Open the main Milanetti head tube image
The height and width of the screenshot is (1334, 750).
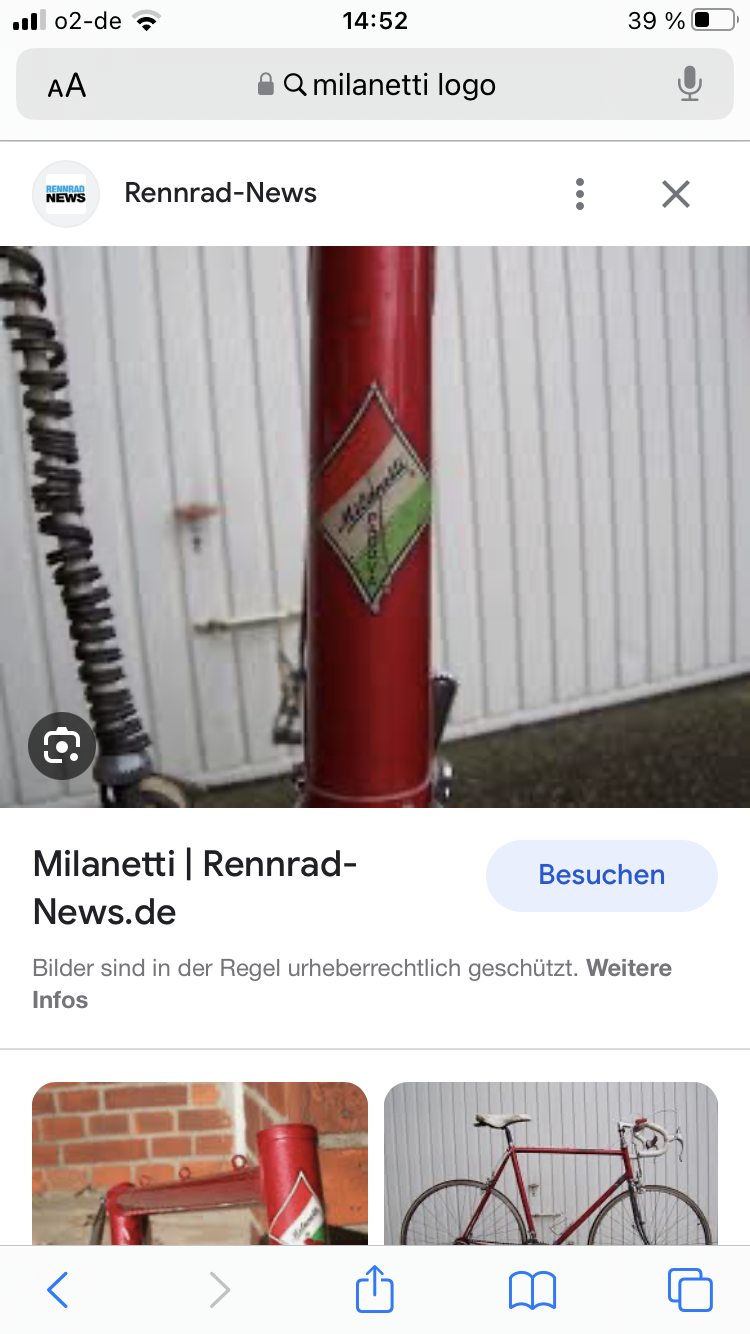(x=375, y=526)
